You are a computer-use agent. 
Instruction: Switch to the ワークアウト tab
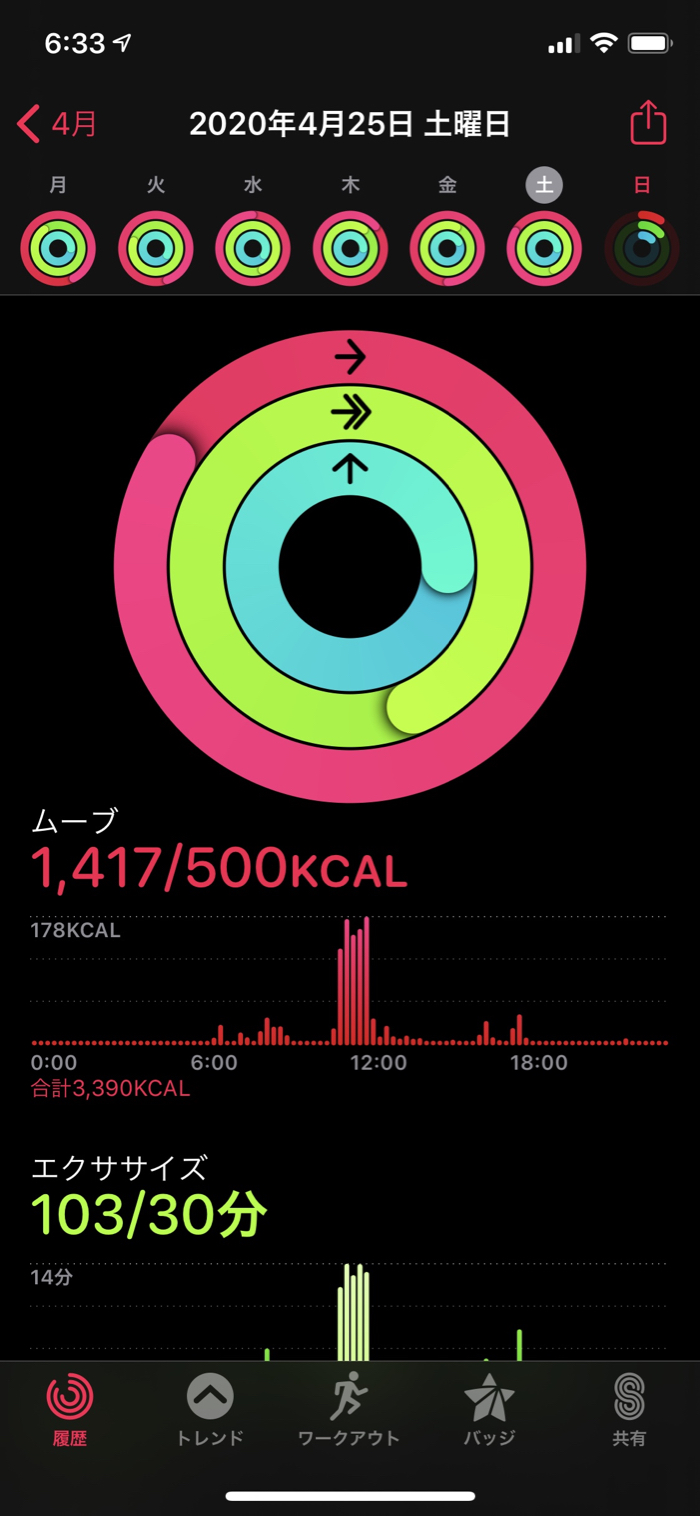(349, 1410)
